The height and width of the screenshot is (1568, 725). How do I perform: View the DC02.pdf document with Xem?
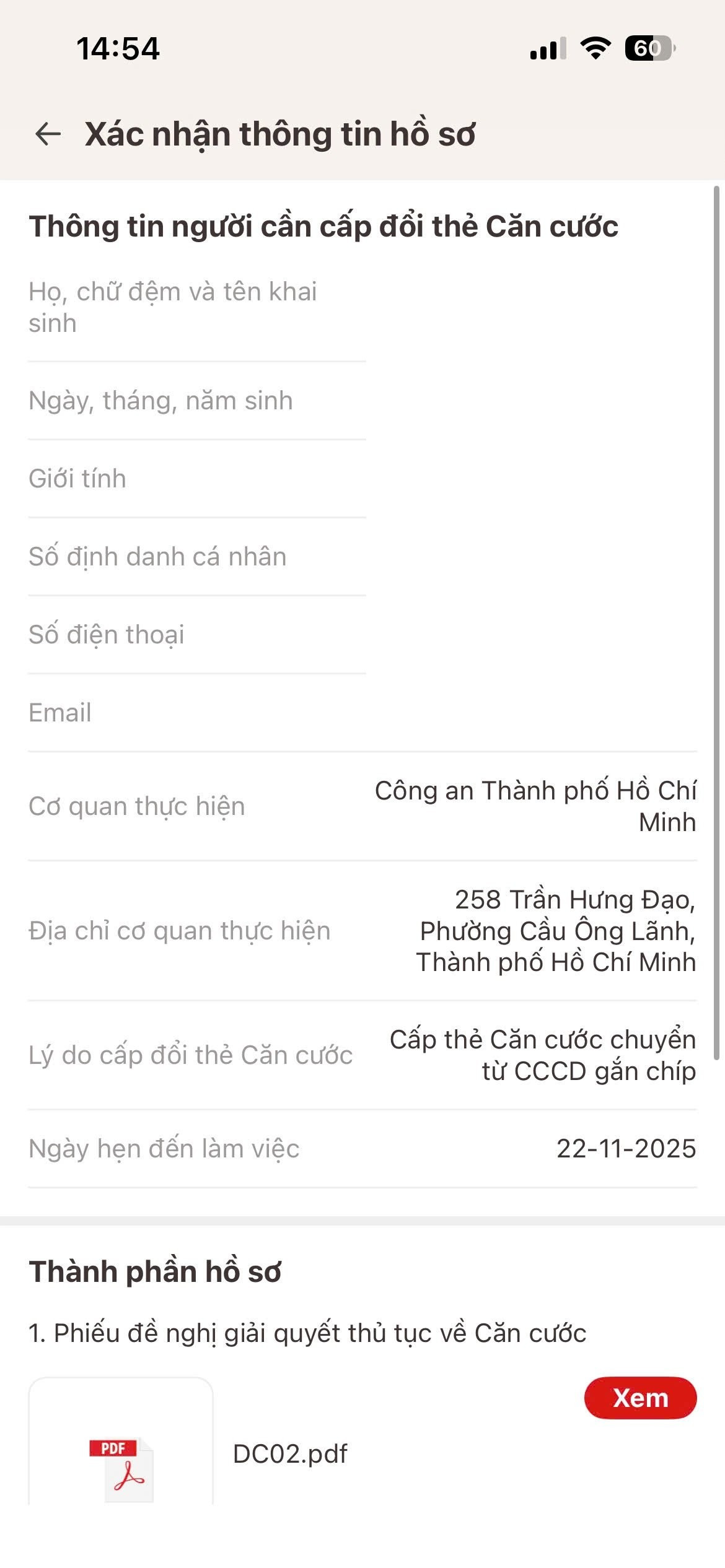coord(640,1398)
